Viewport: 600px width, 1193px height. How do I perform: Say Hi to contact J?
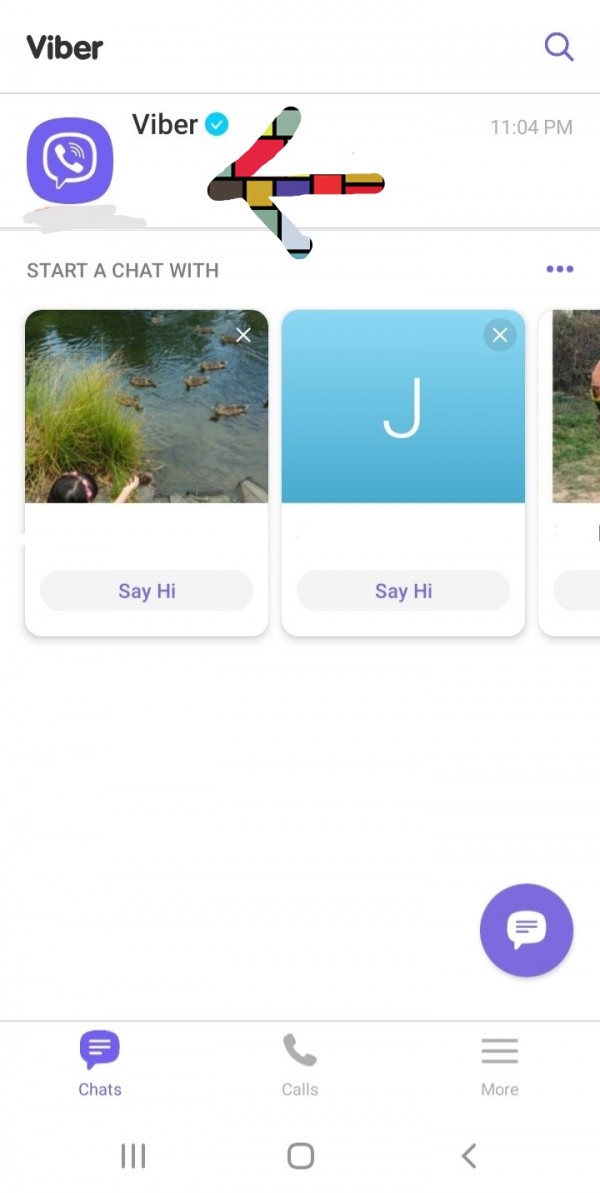403,591
